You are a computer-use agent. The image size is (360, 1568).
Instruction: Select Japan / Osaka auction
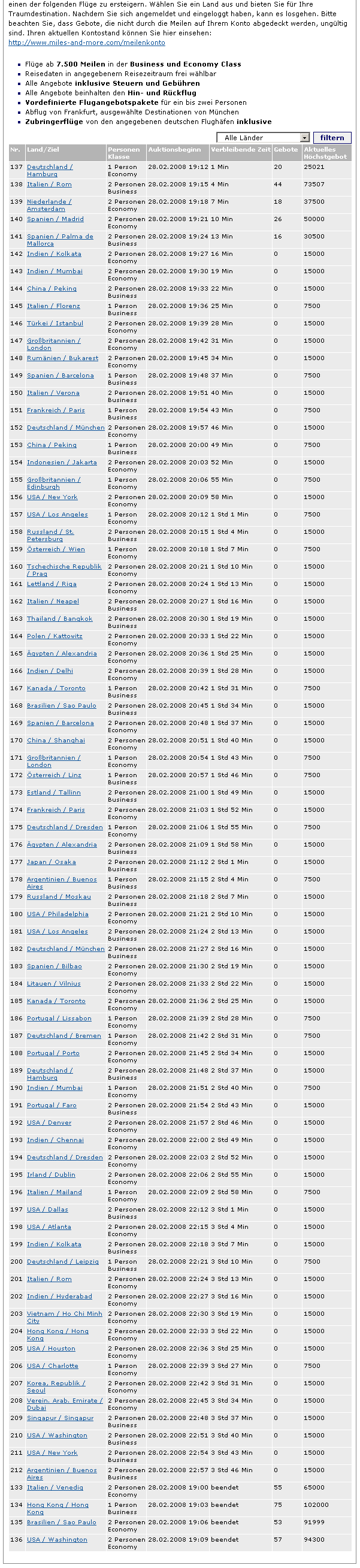pyautogui.click(x=51, y=862)
